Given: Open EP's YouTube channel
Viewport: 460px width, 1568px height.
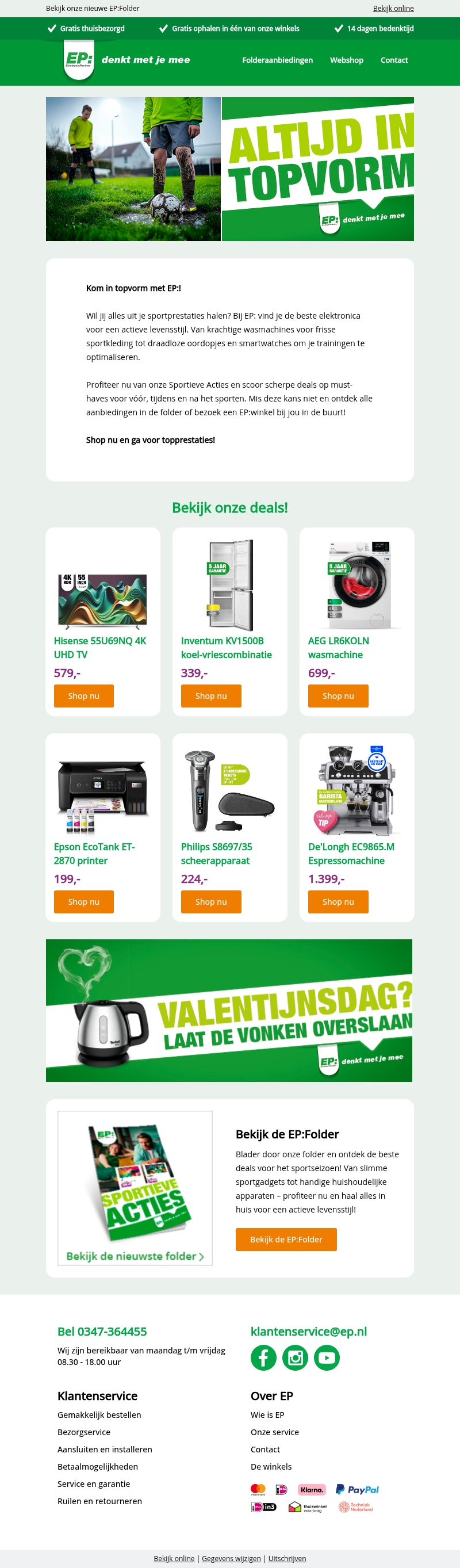Looking at the screenshot, I should (x=327, y=1357).
